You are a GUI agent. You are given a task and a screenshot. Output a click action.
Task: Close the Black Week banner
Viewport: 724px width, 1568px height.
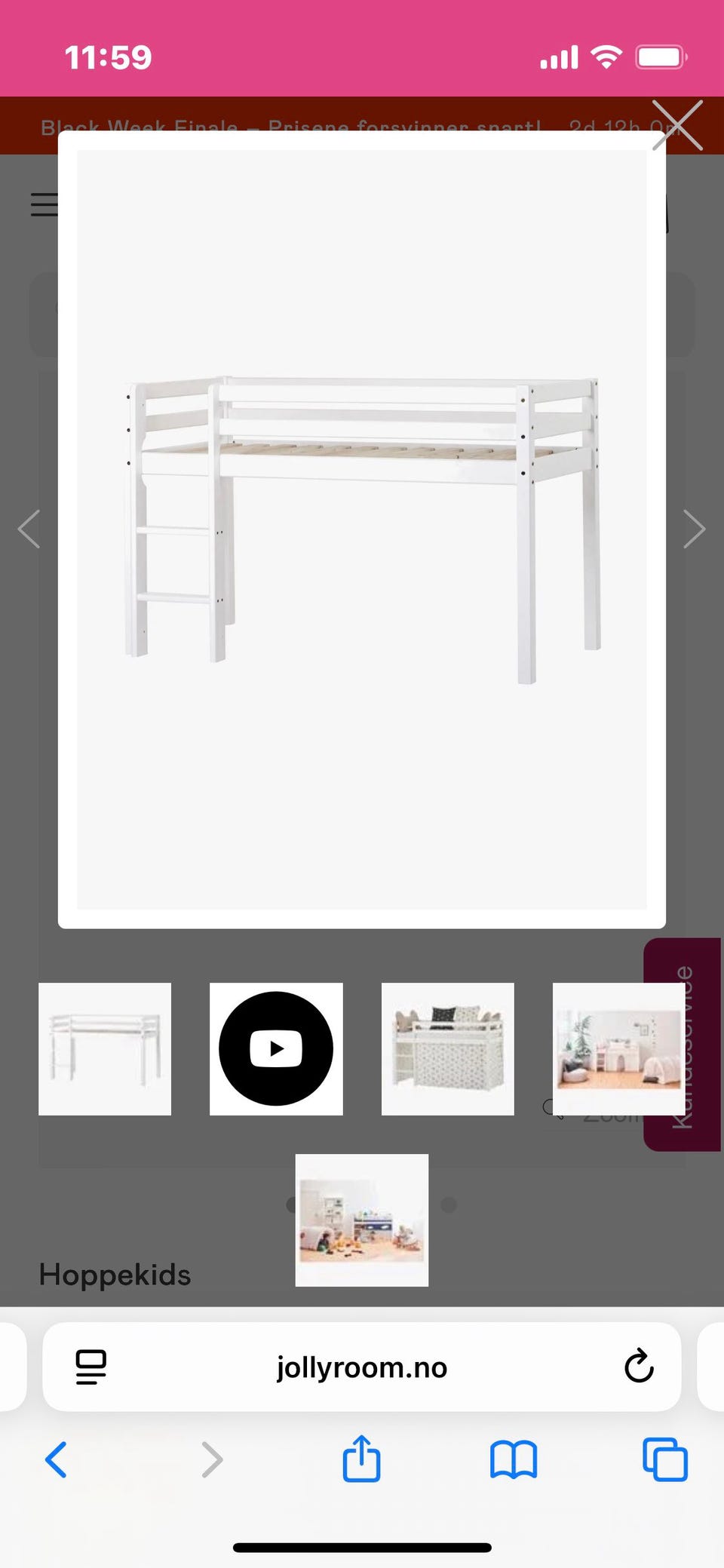pyautogui.click(x=678, y=126)
